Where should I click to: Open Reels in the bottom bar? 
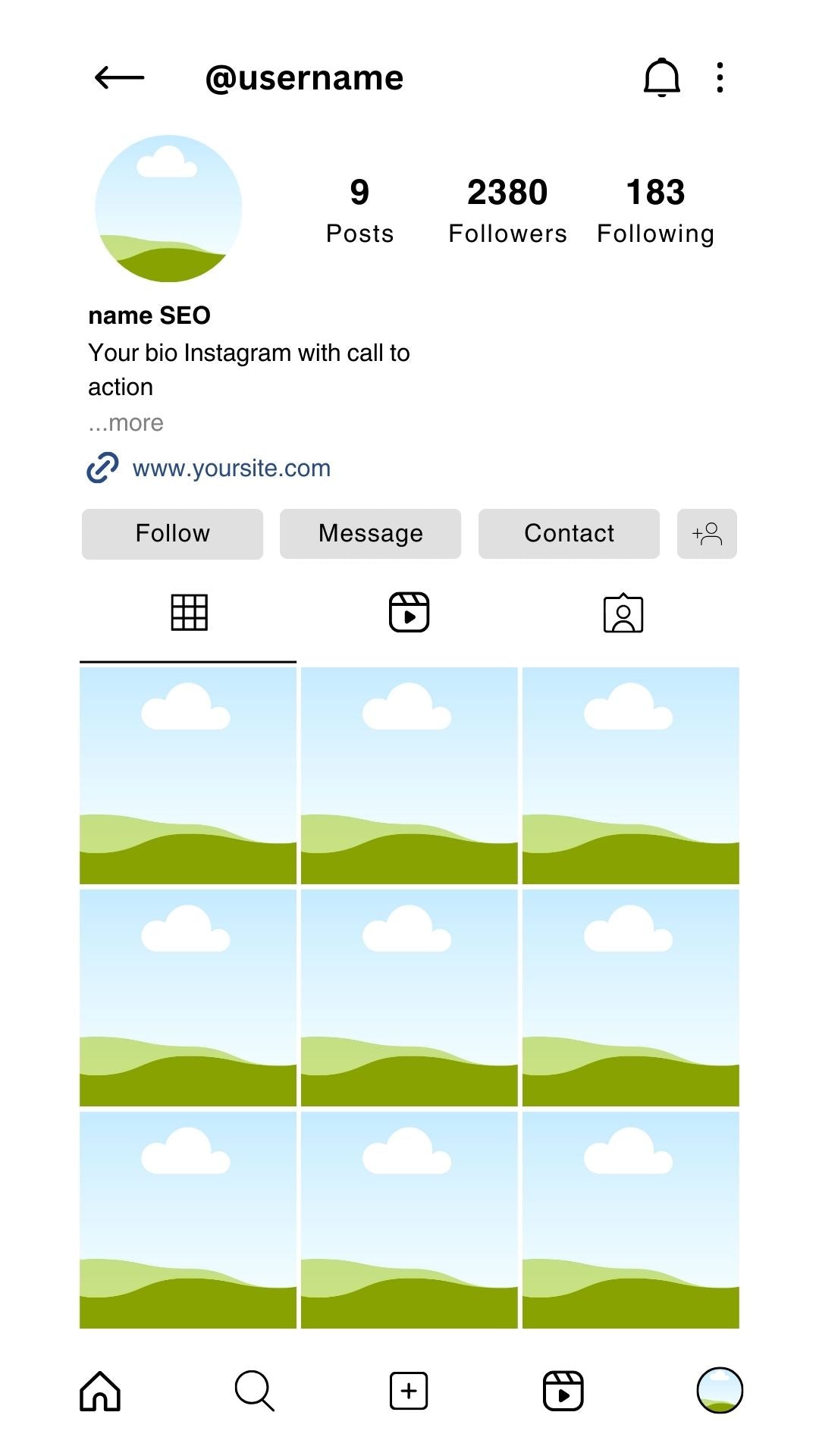click(563, 1391)
